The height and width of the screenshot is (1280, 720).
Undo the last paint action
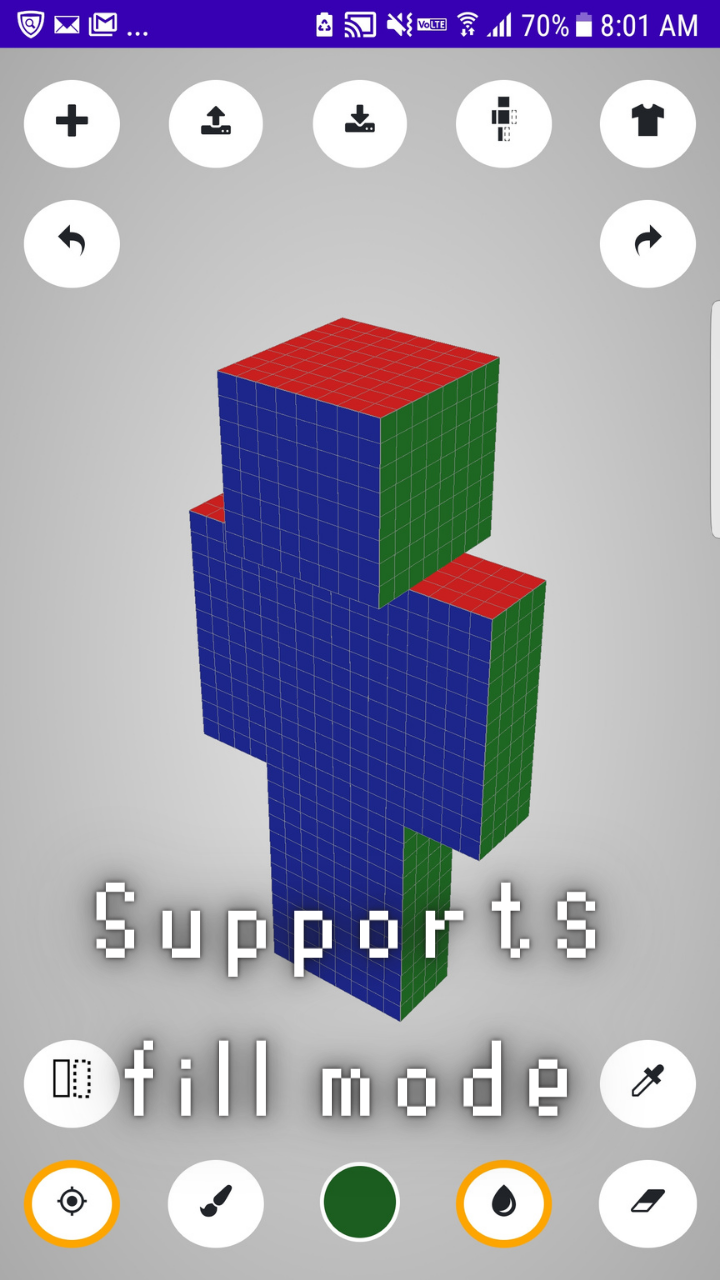point(72,243)
